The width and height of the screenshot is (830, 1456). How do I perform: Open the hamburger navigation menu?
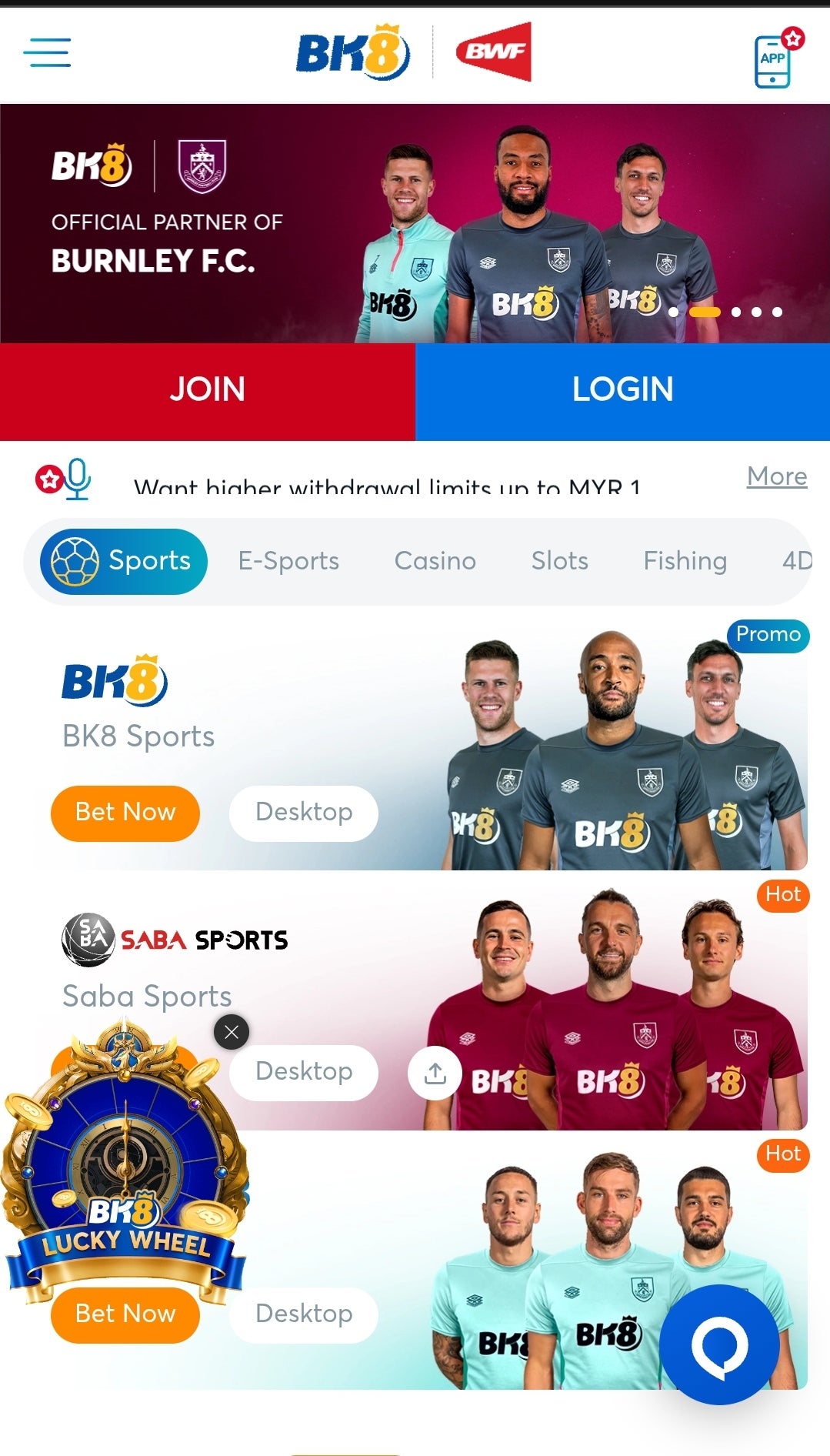(x=48, y=54)
